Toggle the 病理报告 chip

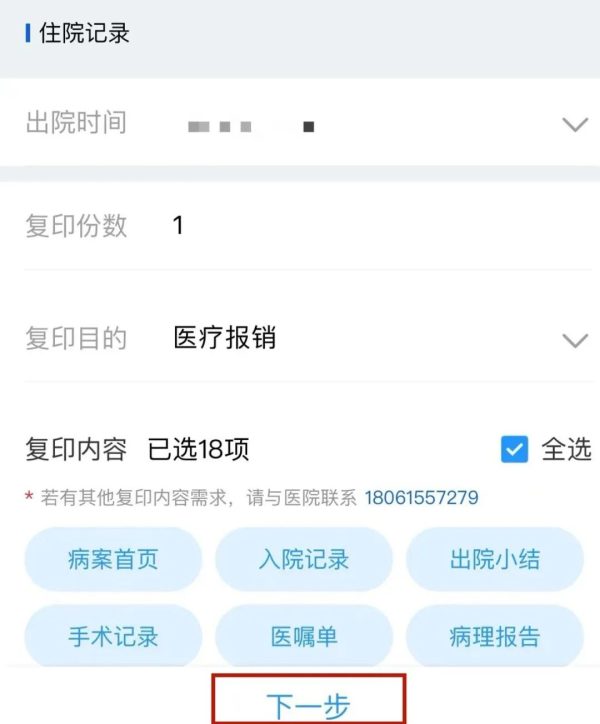494,636
